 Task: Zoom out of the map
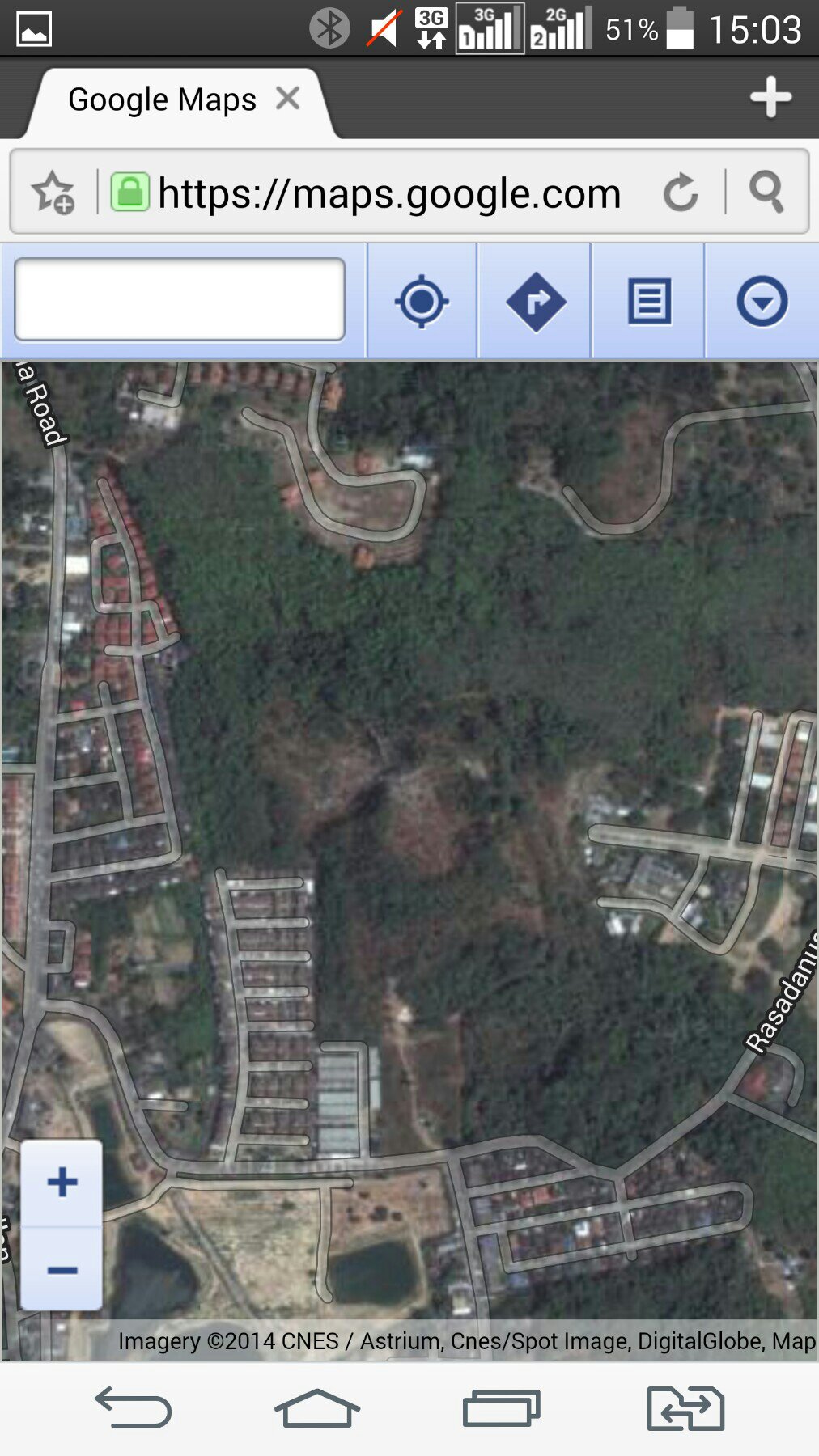pos(62,1270)
